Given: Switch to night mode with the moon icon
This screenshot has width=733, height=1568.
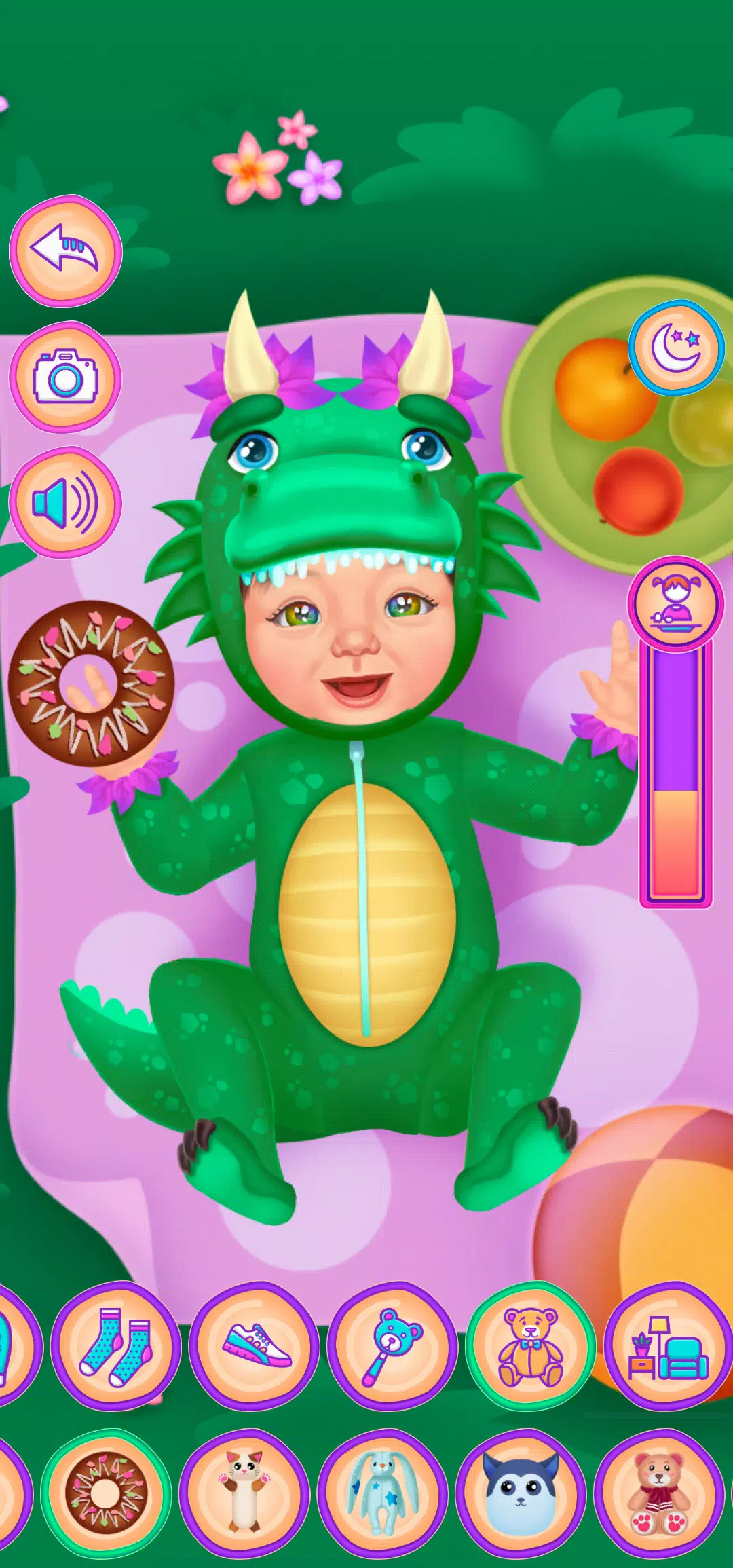Looking at the screenshot, I should [x=675, y=348].
